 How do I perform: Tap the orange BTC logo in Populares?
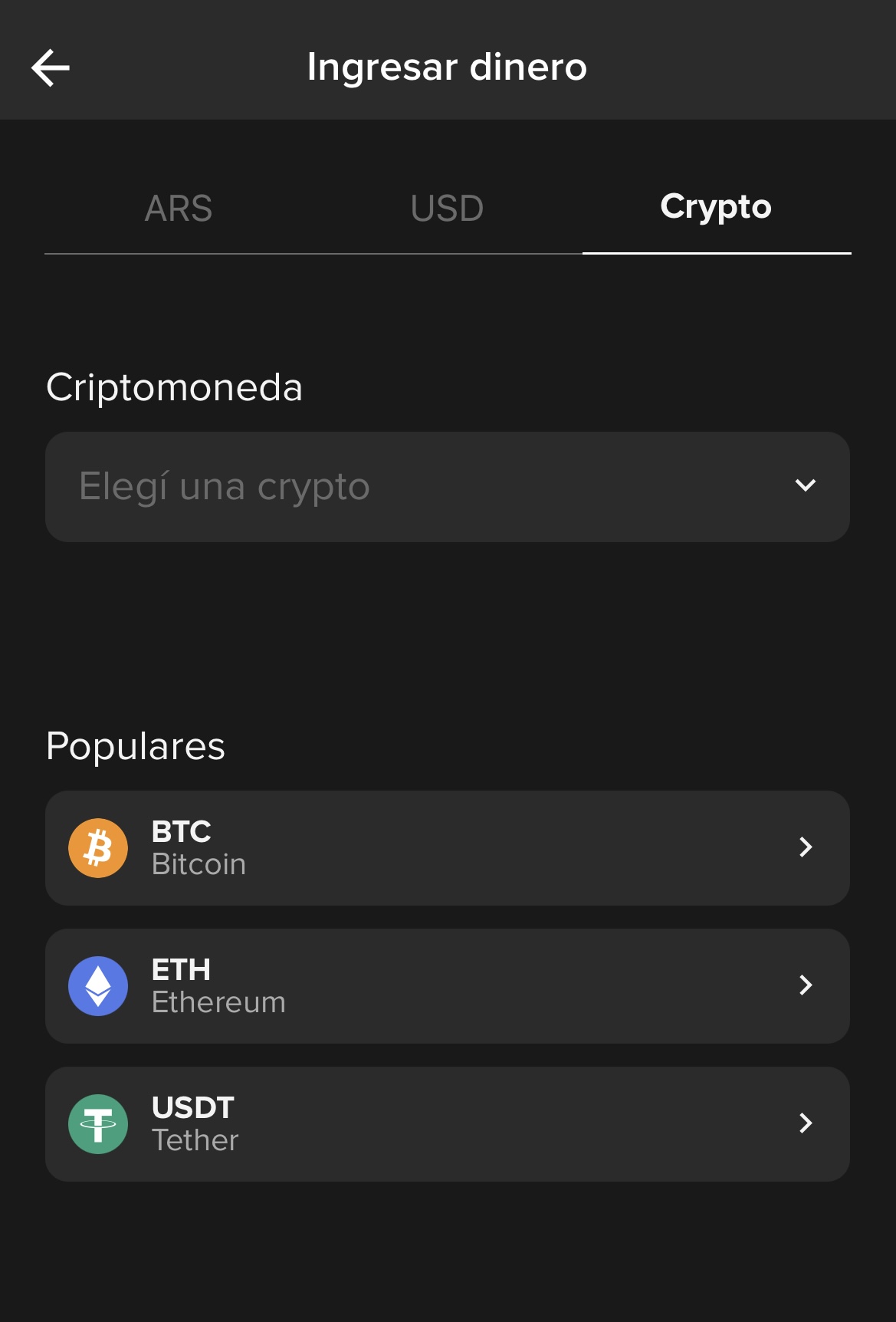coord(98,847)
